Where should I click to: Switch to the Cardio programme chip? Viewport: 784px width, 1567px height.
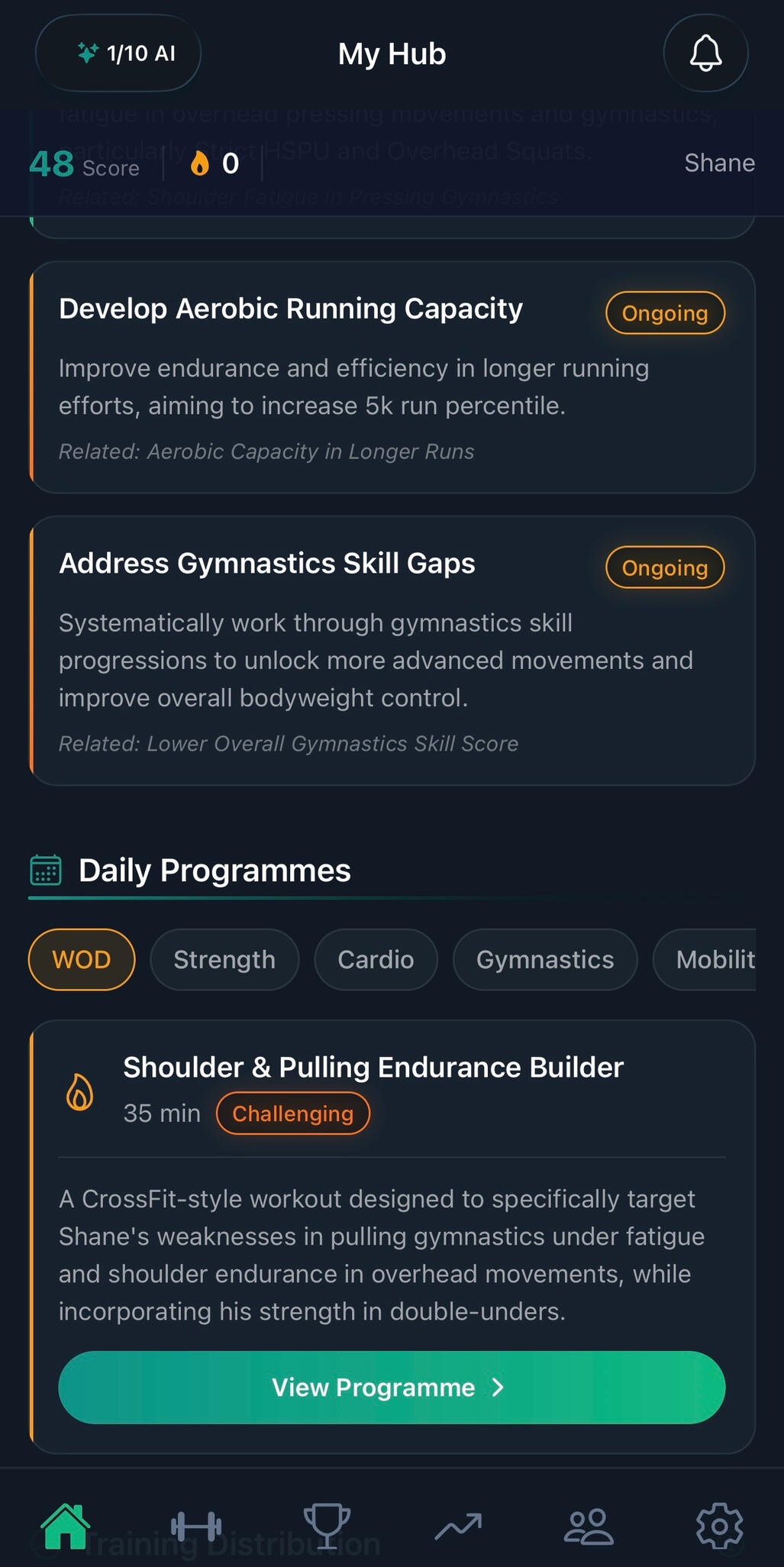(376, 959)
